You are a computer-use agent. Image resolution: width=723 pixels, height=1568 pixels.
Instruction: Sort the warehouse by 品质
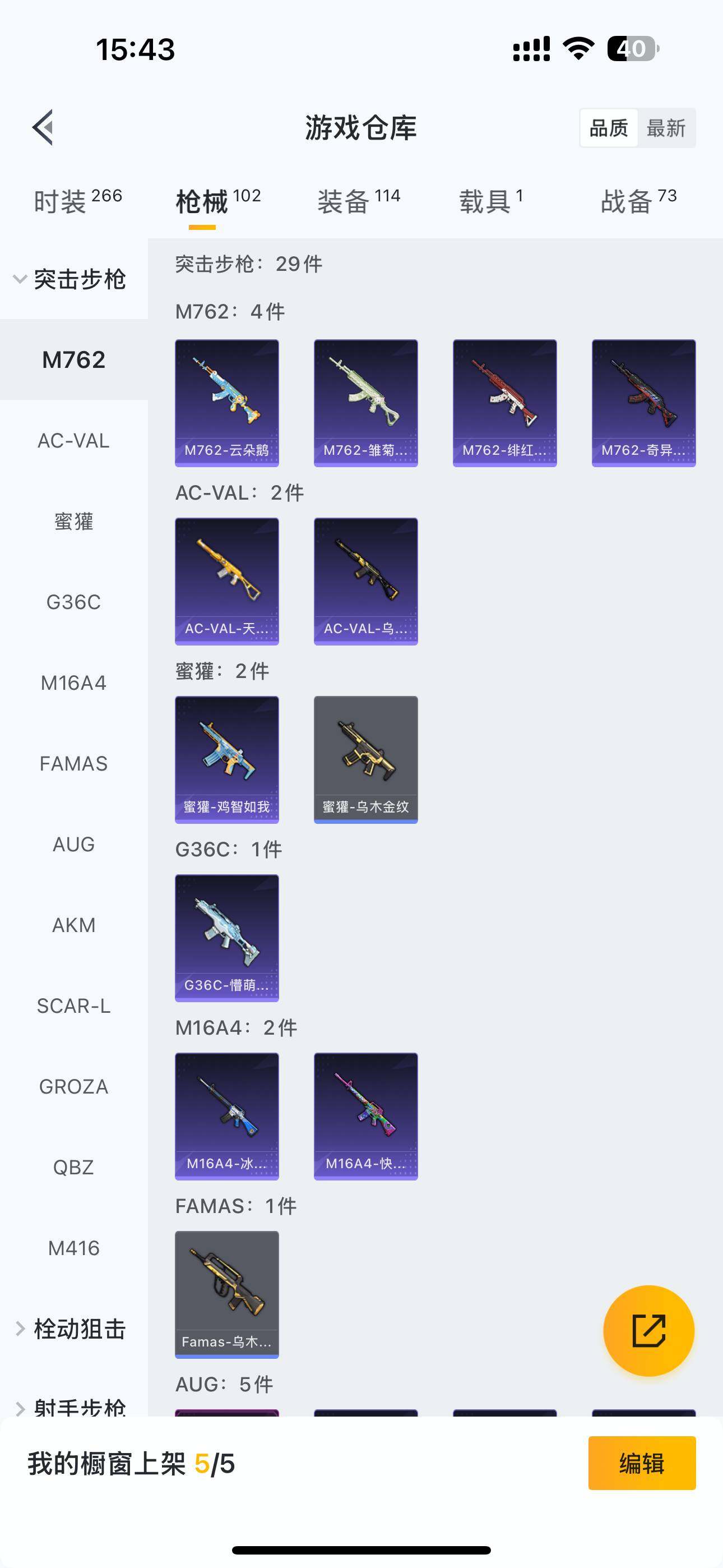(609, 128)
